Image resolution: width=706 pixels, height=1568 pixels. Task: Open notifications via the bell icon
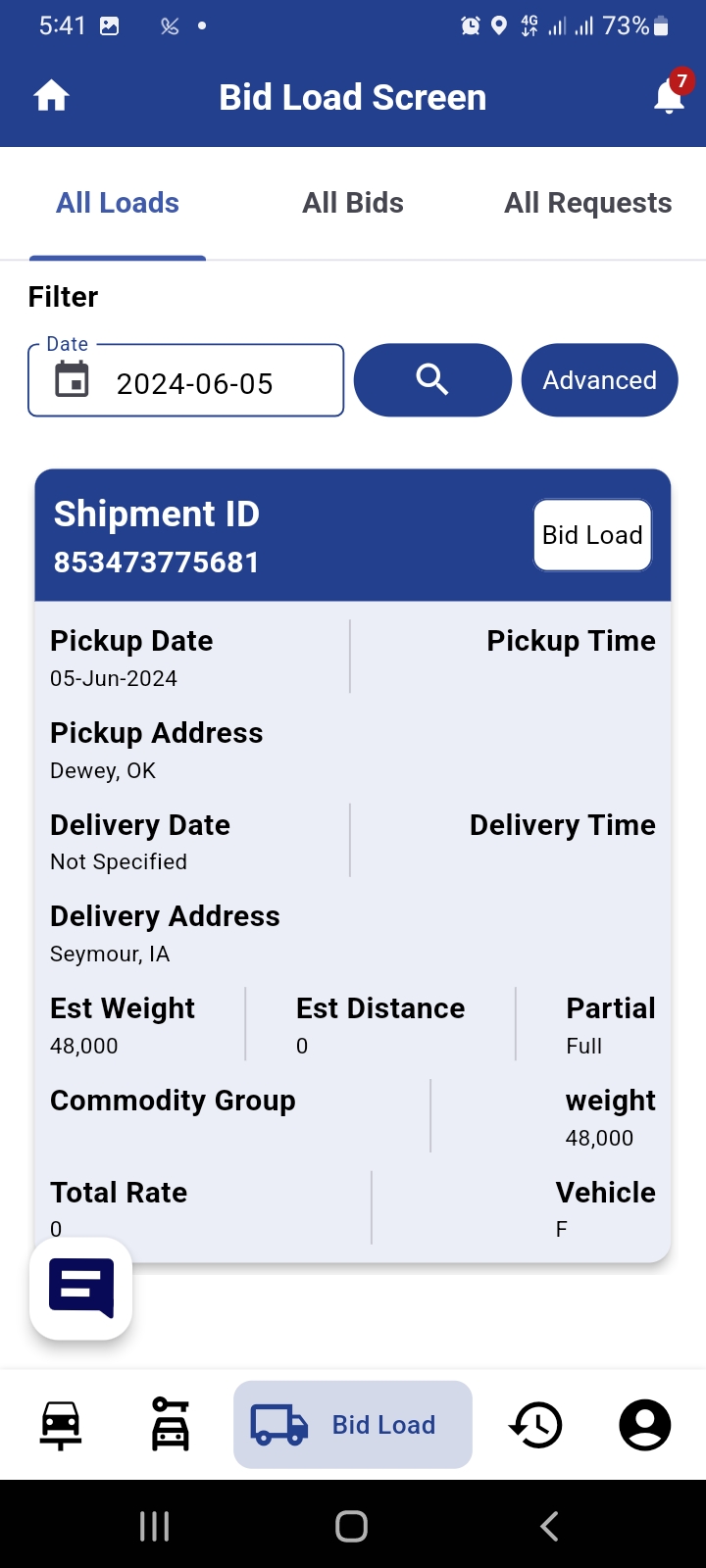coord(669,97)
